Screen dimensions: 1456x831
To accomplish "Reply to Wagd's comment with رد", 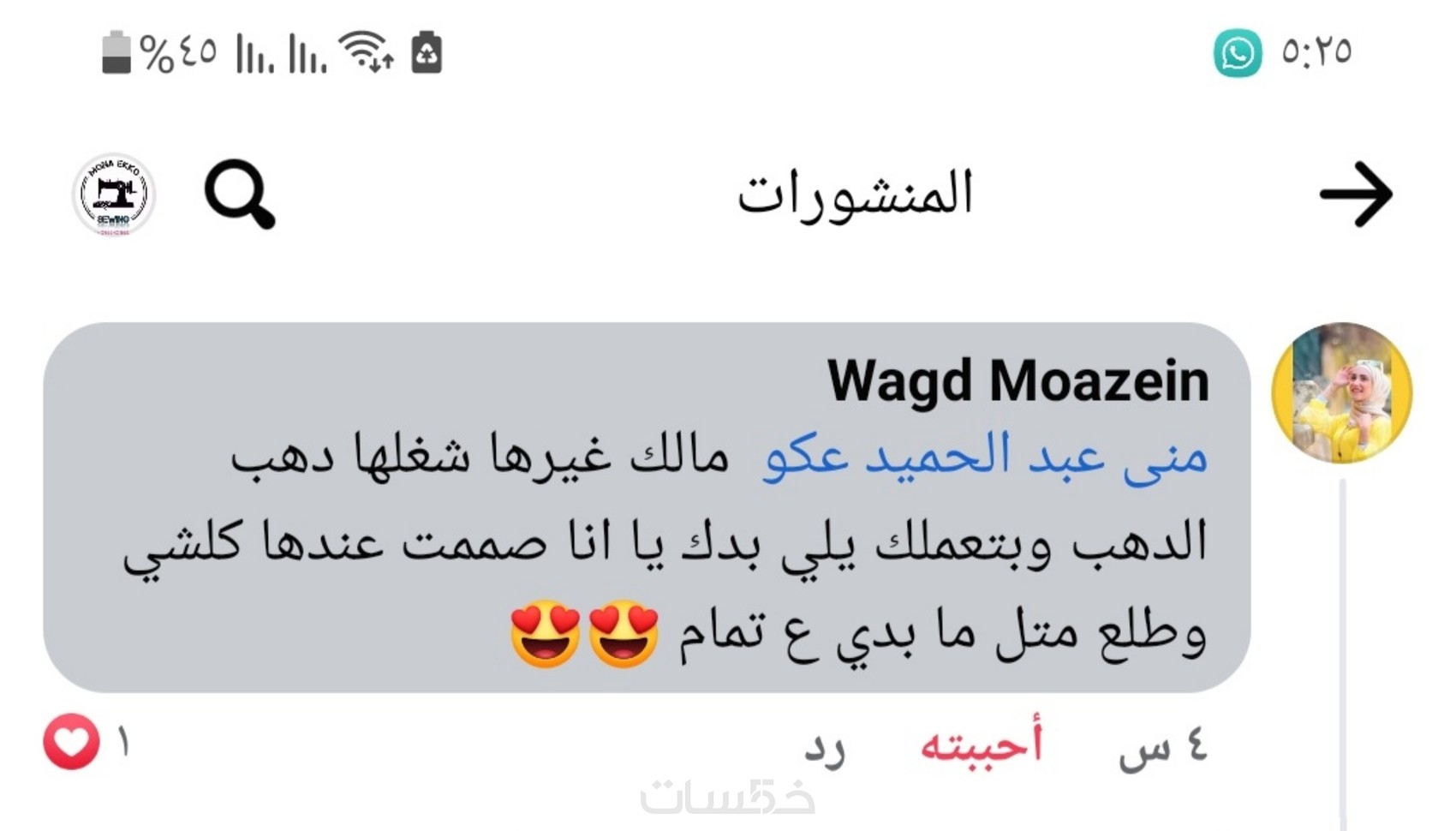I will 824,748.
